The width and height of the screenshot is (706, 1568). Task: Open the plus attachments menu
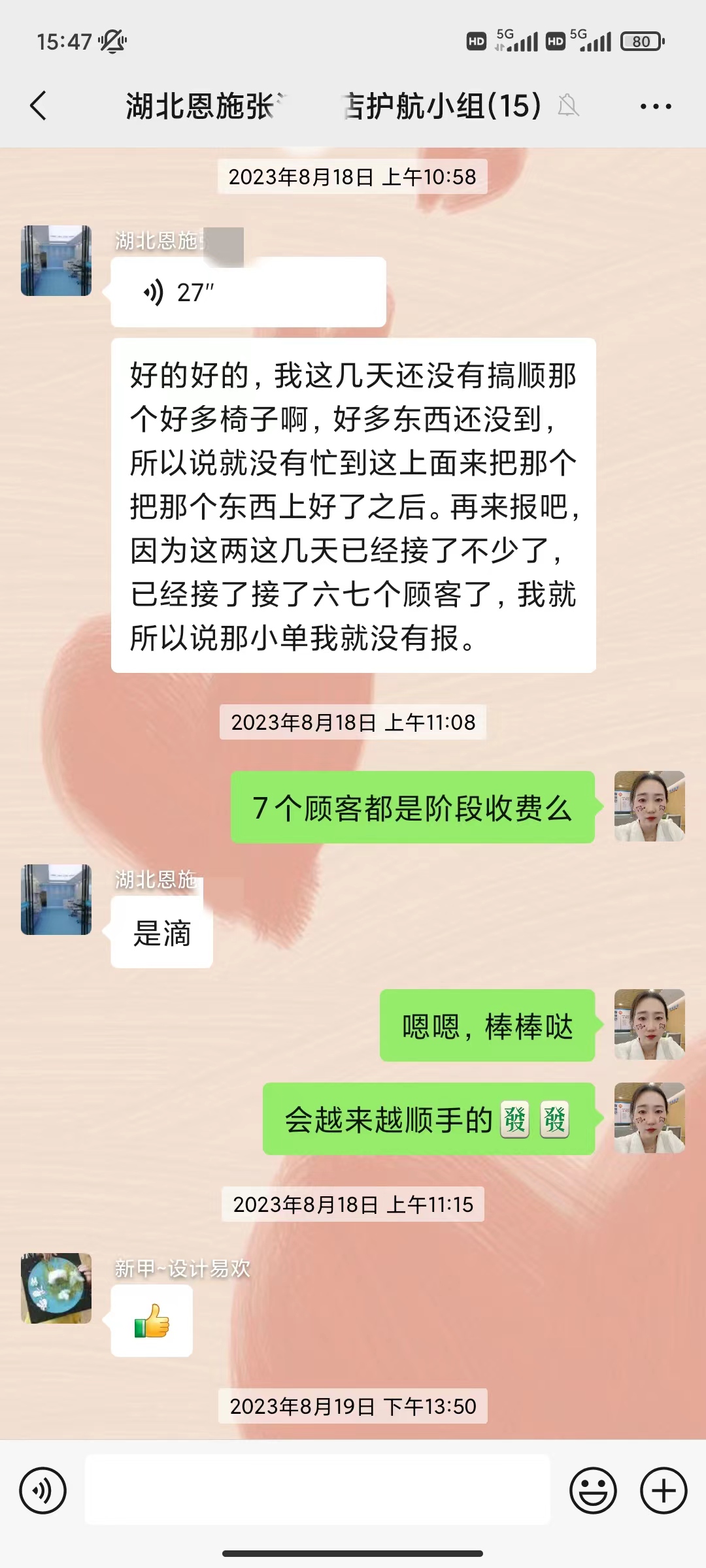coord(664,1490)
